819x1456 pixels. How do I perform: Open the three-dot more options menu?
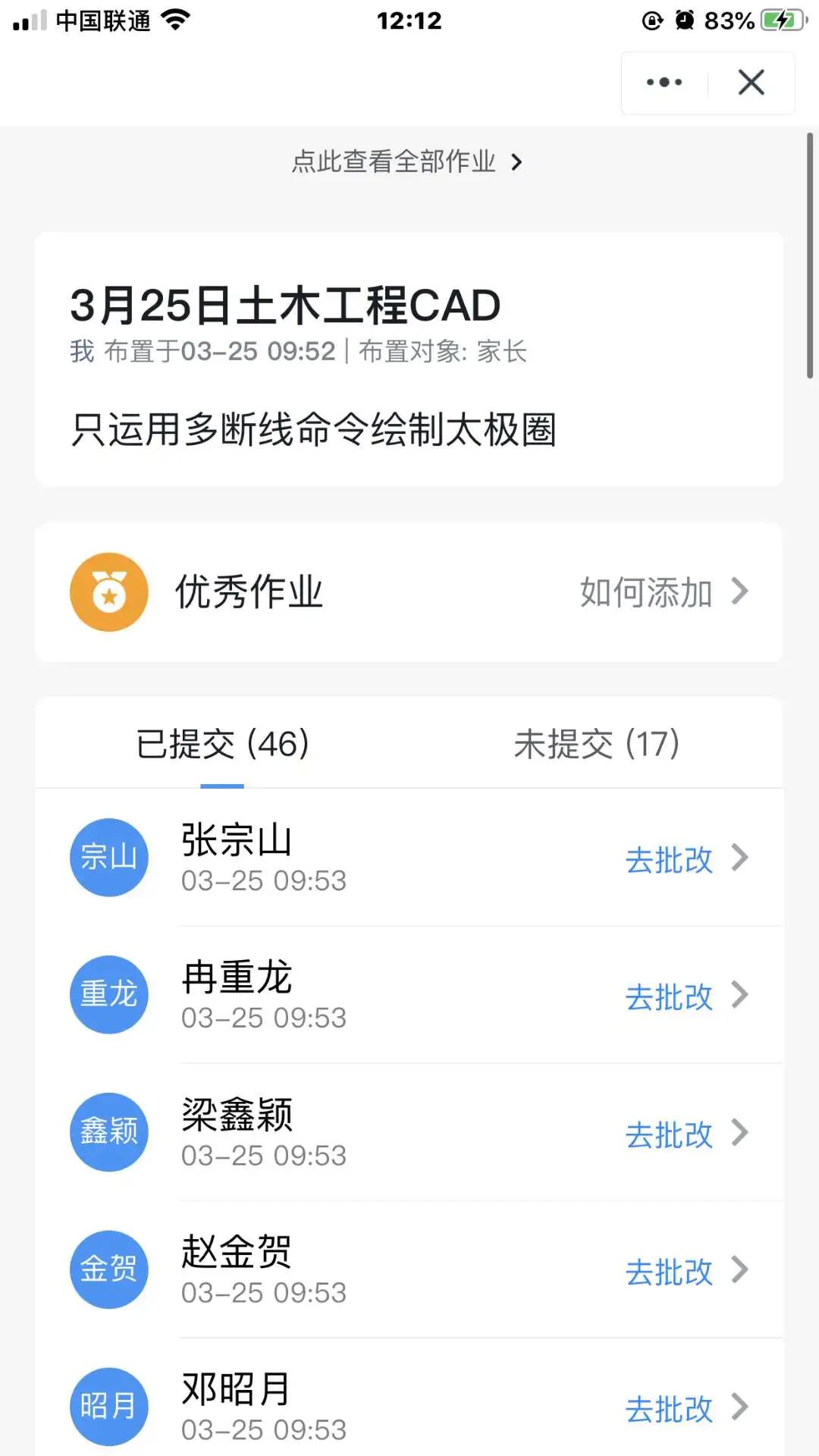pos(664,82)
